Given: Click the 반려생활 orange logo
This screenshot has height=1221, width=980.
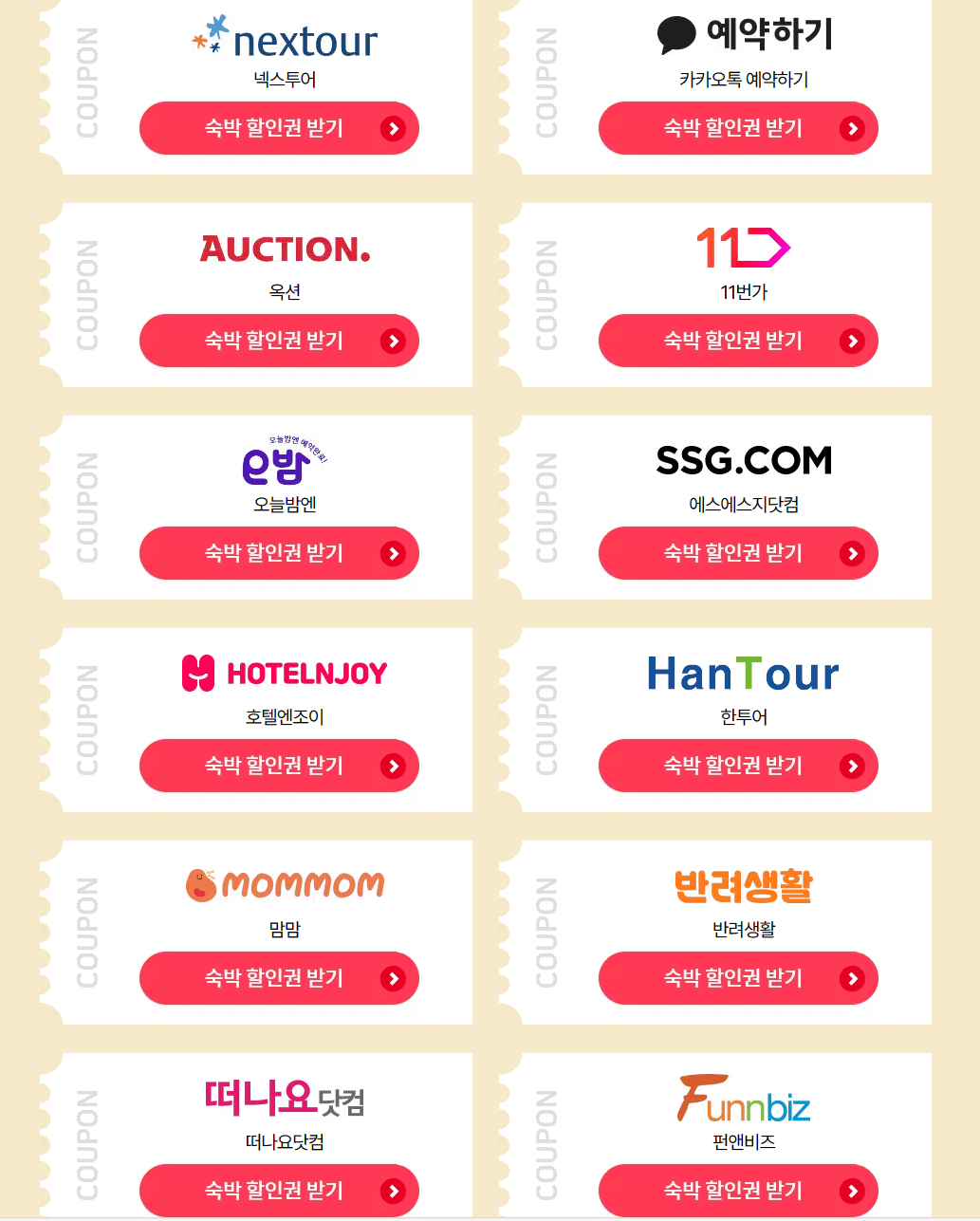Looking at the screenshot, I should click(x=744, y=882).
